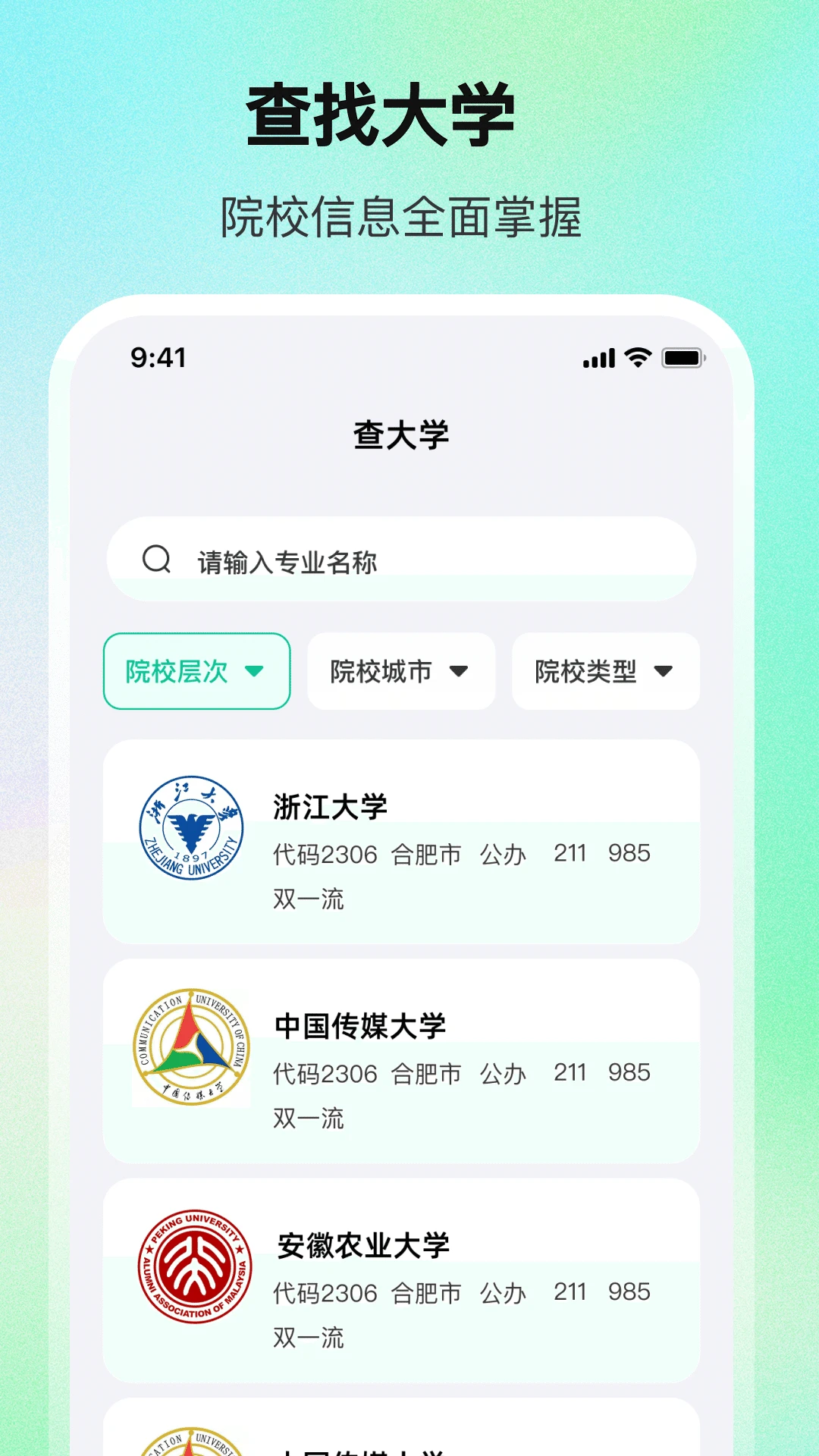
Task: Click the battery icon in the status bar
Action: (x=683, y=357)
